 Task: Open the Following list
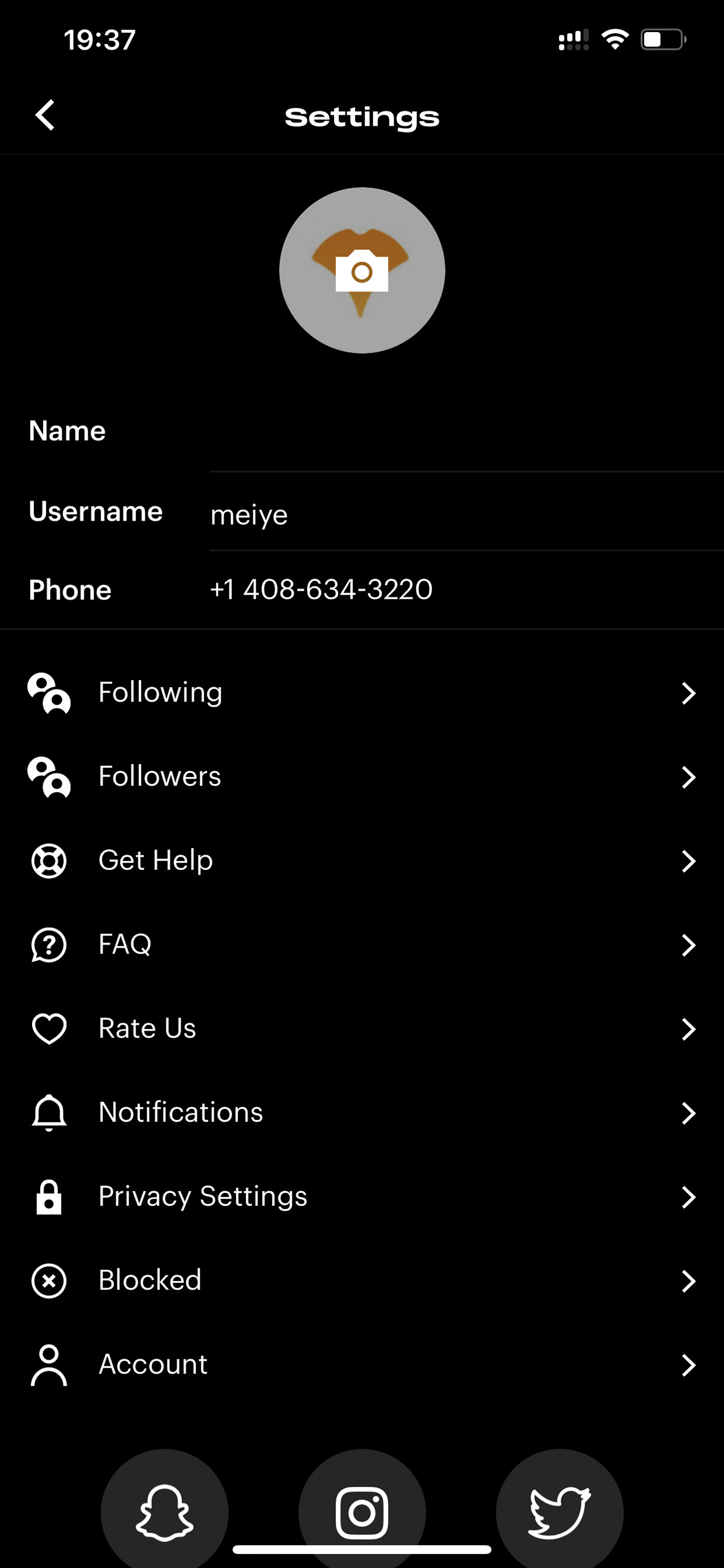point(362,693)
